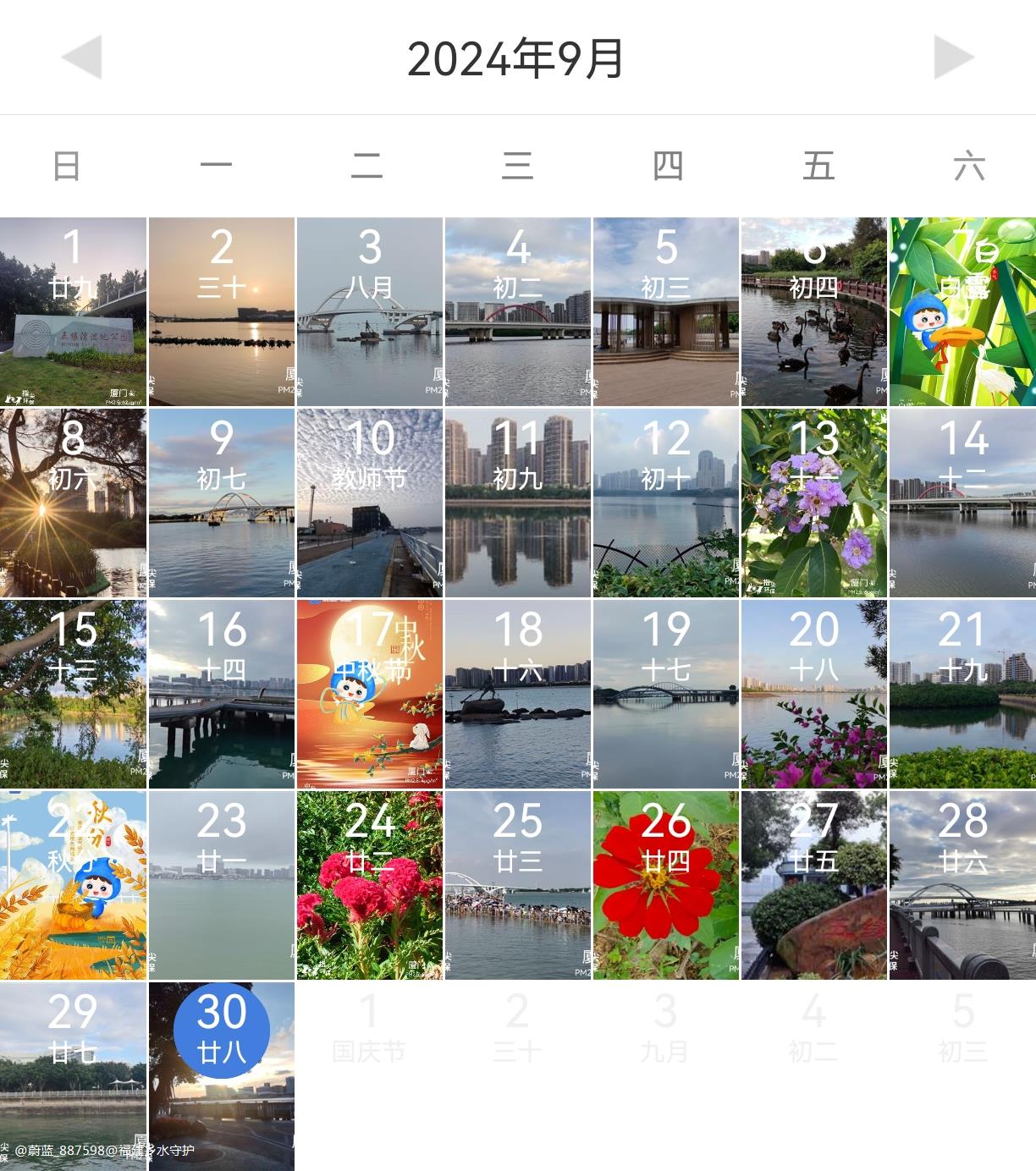The height and width of the screenshot is (1171, 1036).
Task: Select the 中秋节 tile on September 17
Action: click(x=370, y=695)
